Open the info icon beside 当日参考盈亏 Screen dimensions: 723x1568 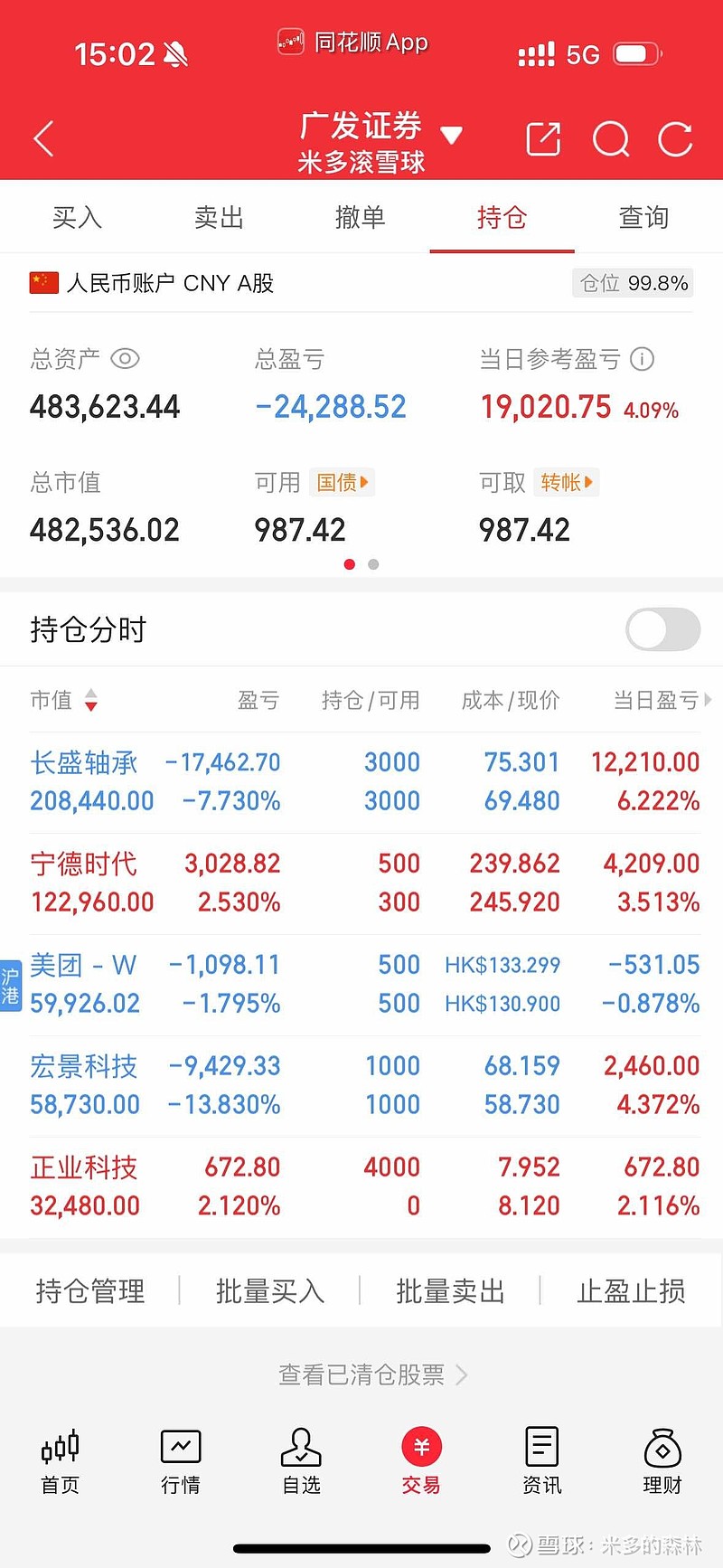tap(642, 359)
